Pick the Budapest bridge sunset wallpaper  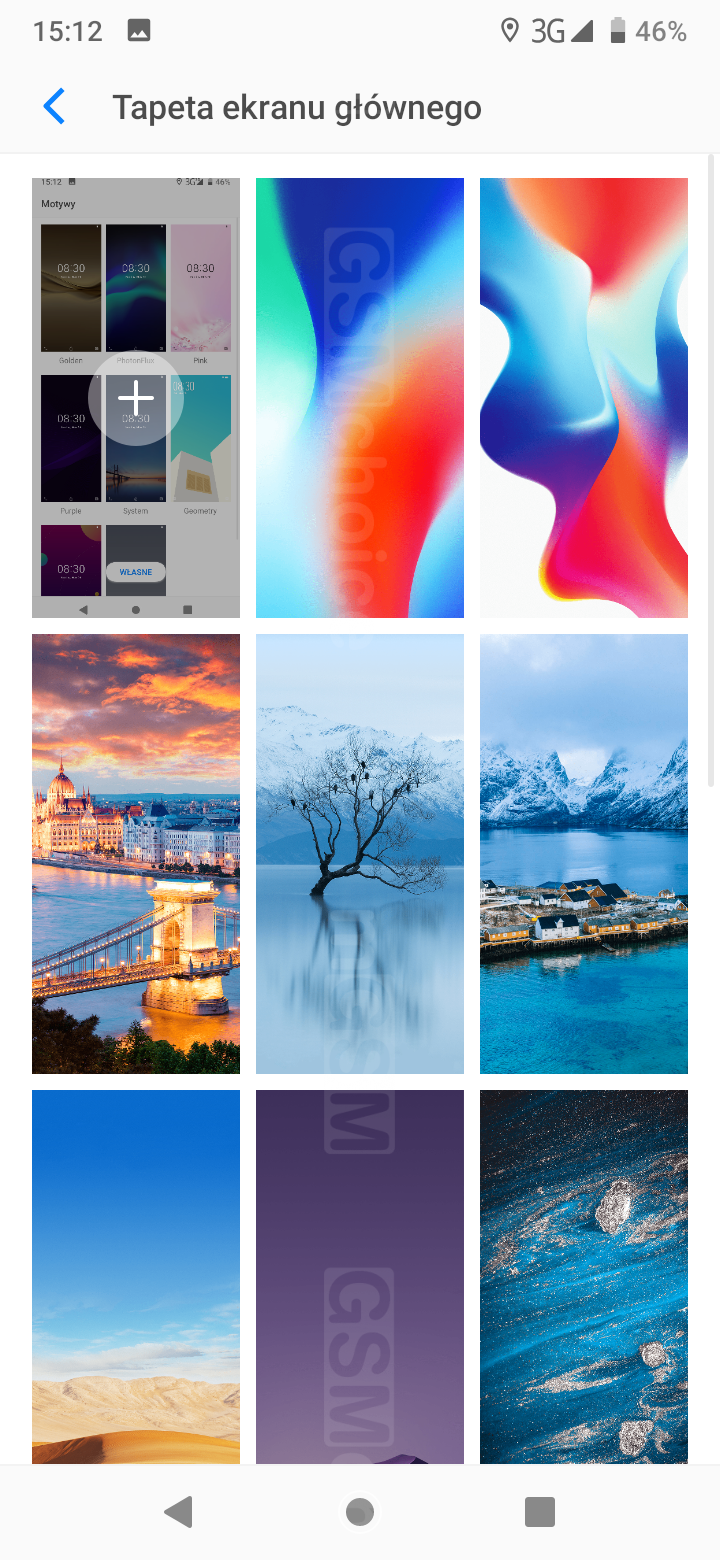pos(136,853)
